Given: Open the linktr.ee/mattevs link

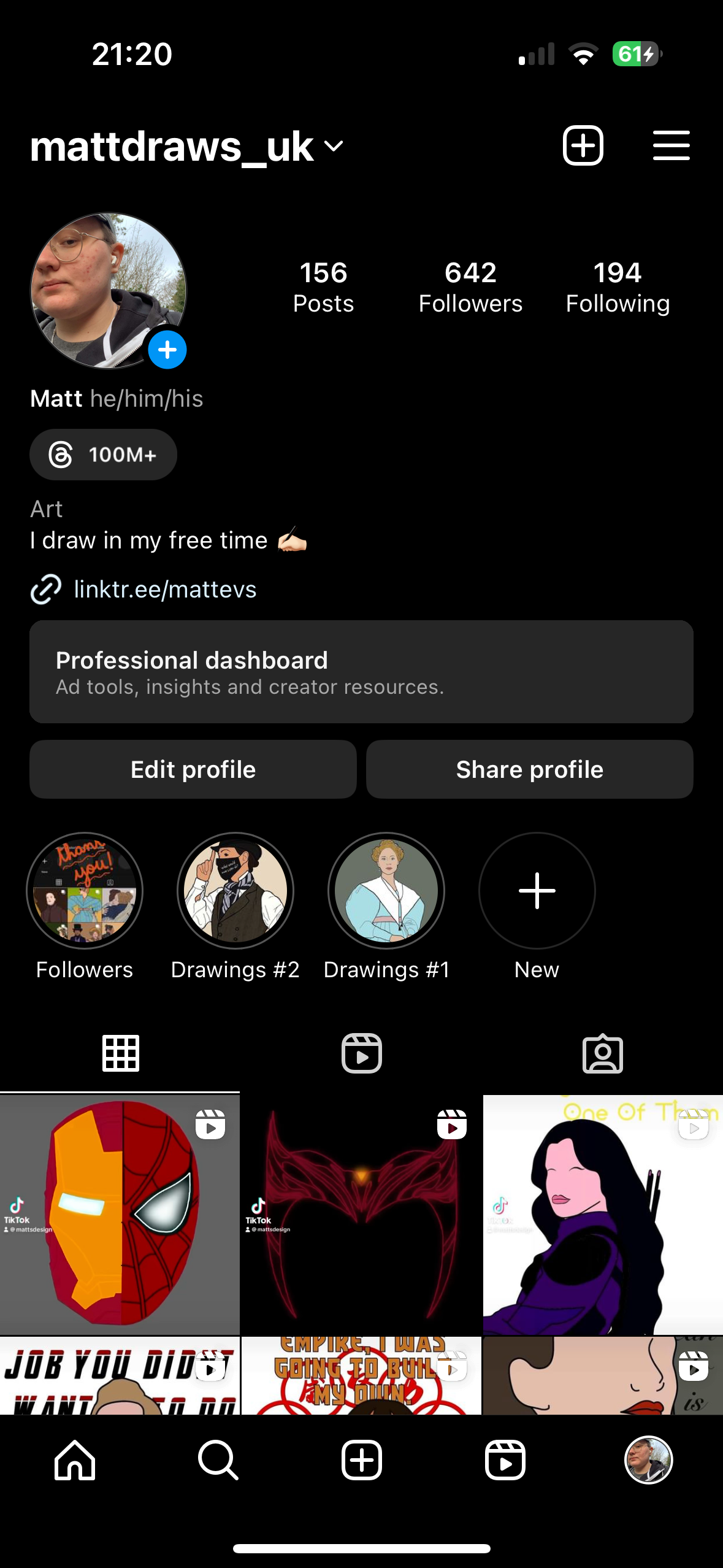Looking at the screenshot, I should click(x=164, y=590).
